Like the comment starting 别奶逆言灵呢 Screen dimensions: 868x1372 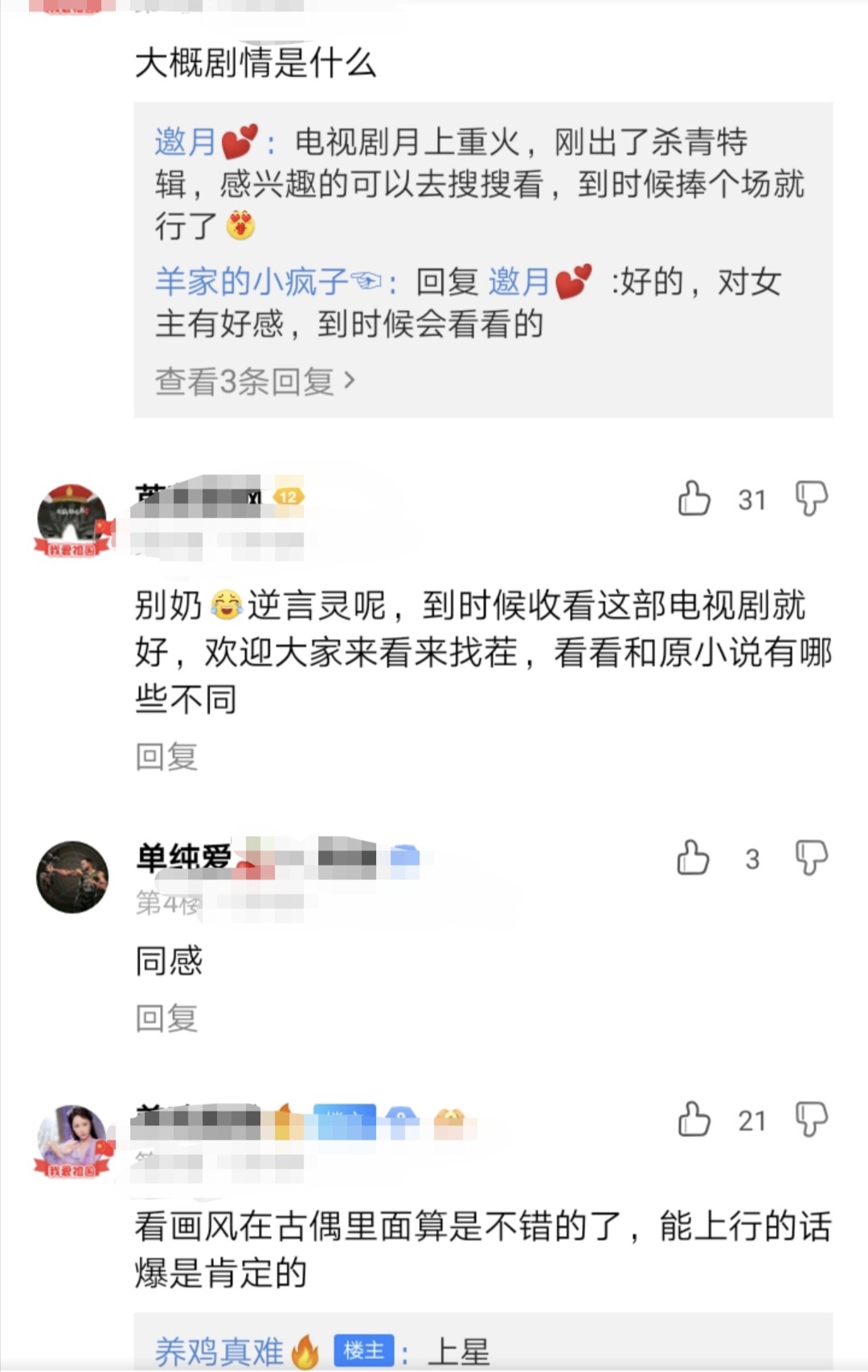(x=694, y=498)
